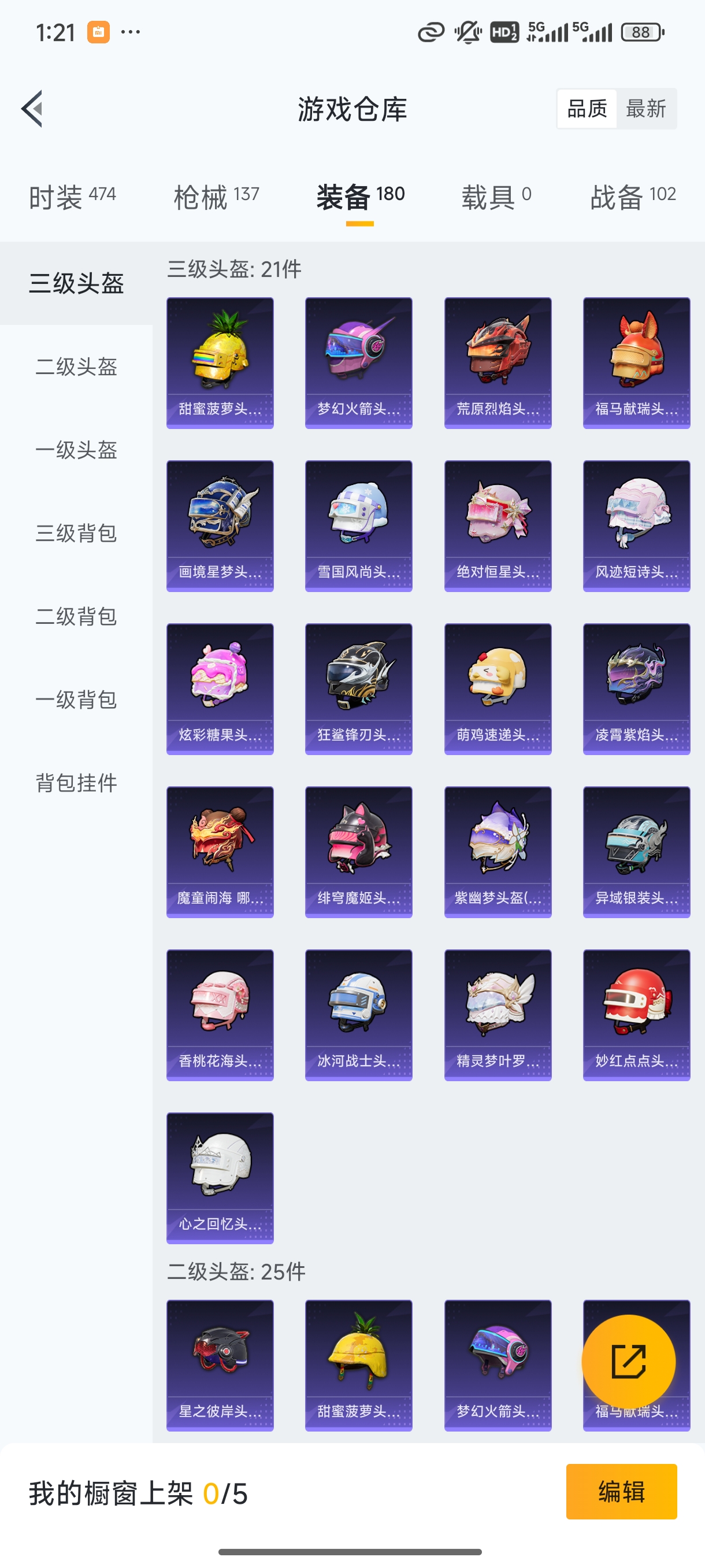The width and height of the screenshot is (705, 1568).
Task: Open the 画境星梦 helmet item
Action: click(x=220, y=526)
